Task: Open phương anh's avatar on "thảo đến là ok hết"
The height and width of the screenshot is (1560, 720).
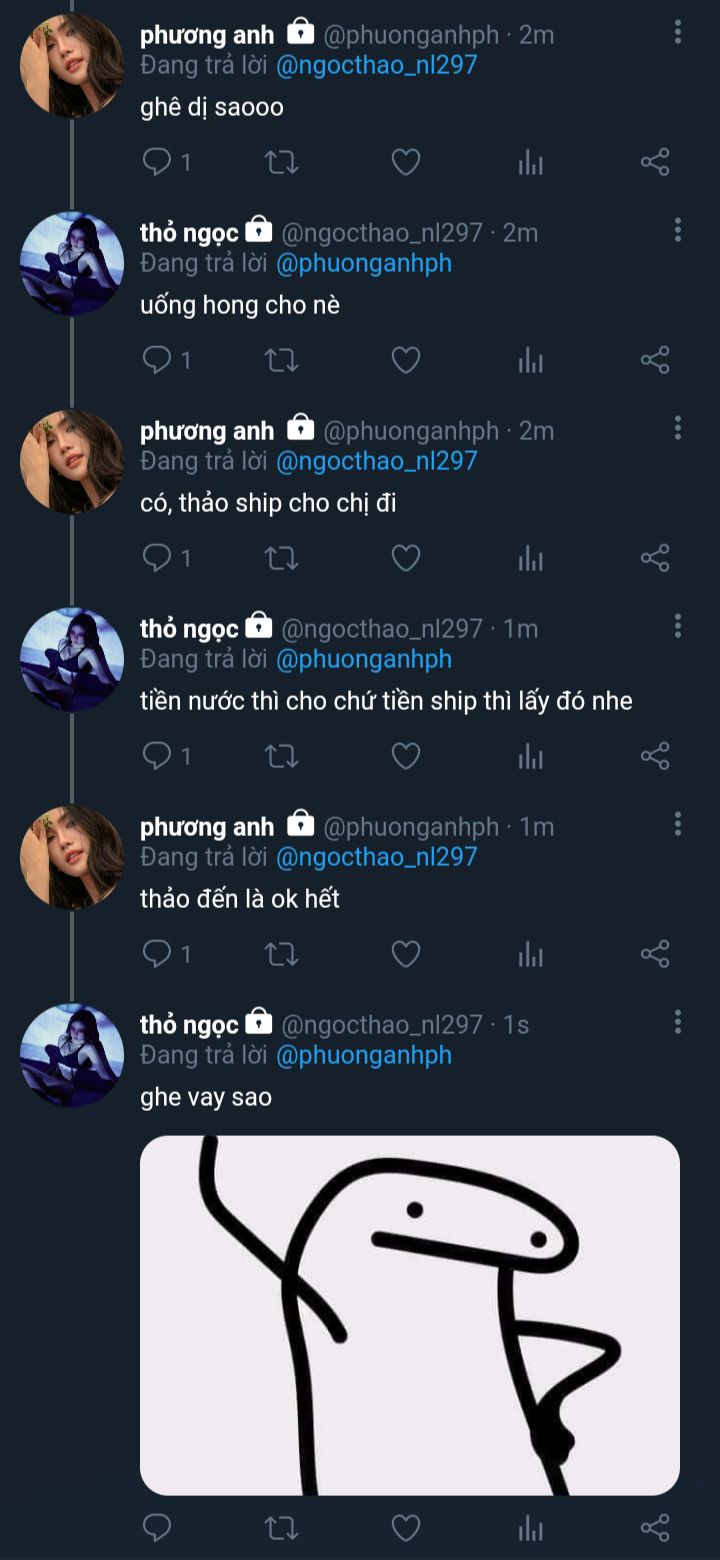Action: click(x=72, y=858)
